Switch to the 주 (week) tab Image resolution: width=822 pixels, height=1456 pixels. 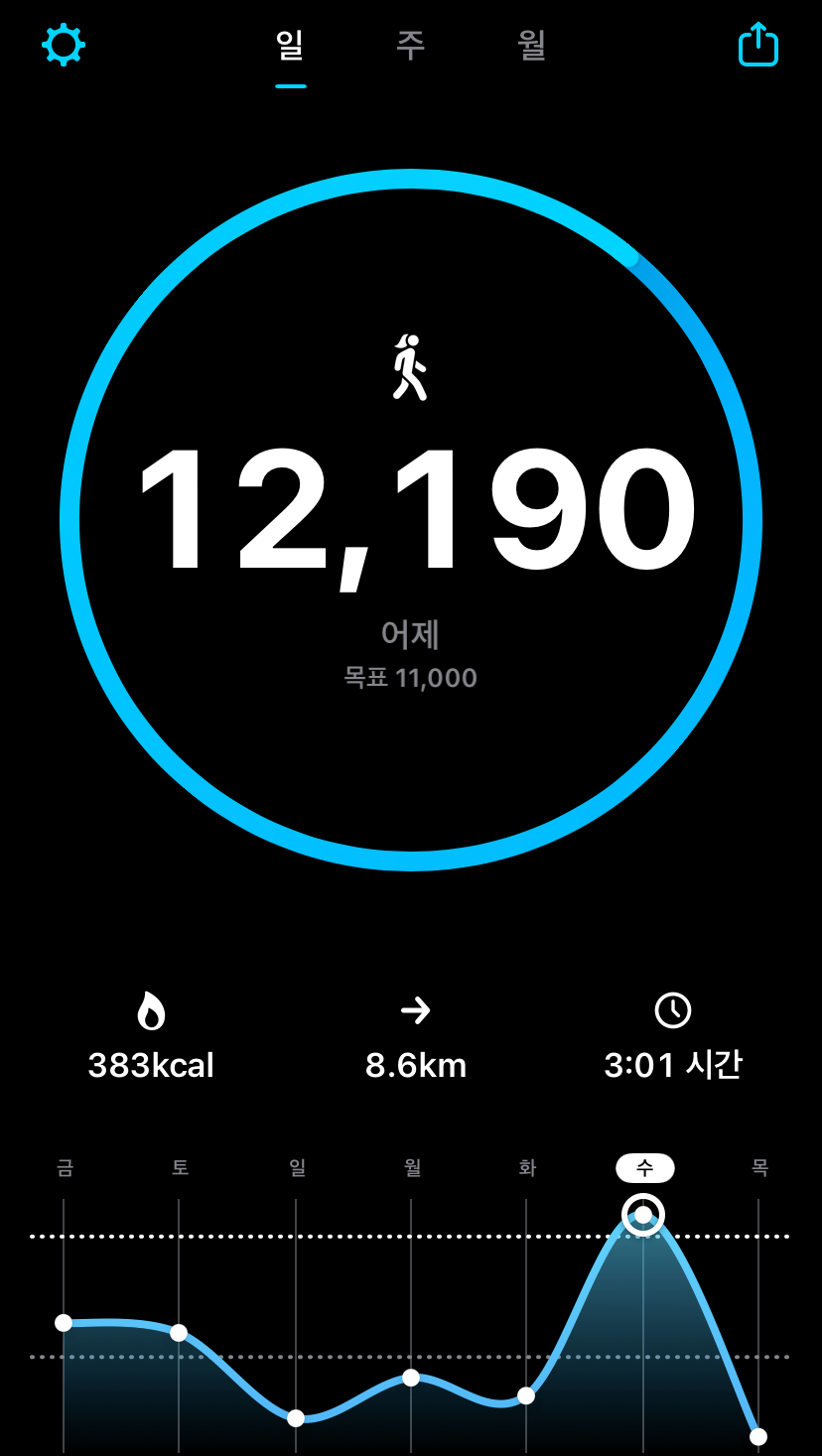410,45
